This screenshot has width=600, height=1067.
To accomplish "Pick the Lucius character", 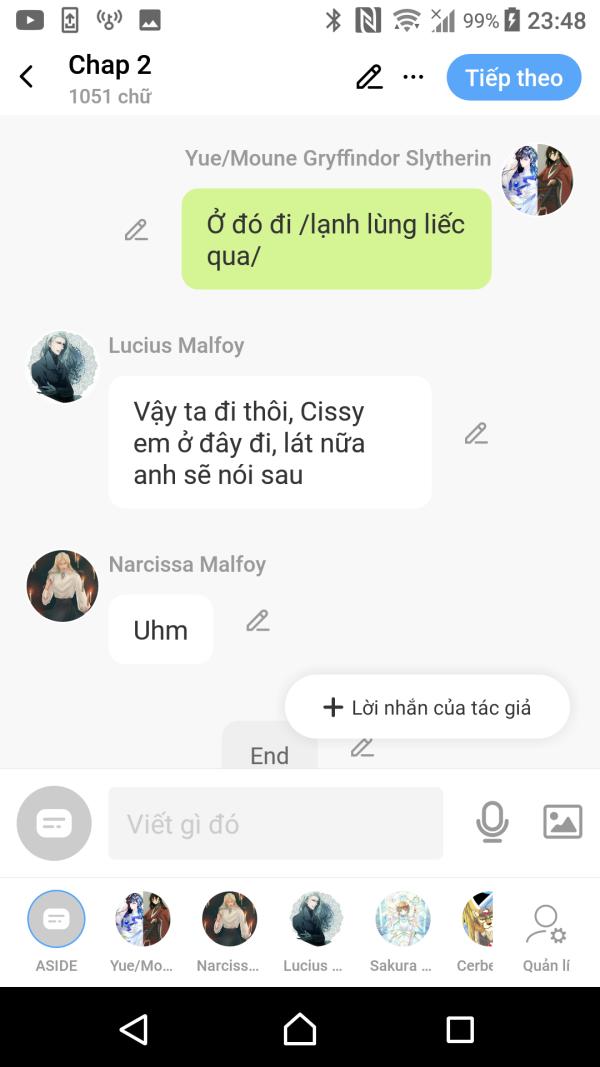I will [x=315, y=920].
